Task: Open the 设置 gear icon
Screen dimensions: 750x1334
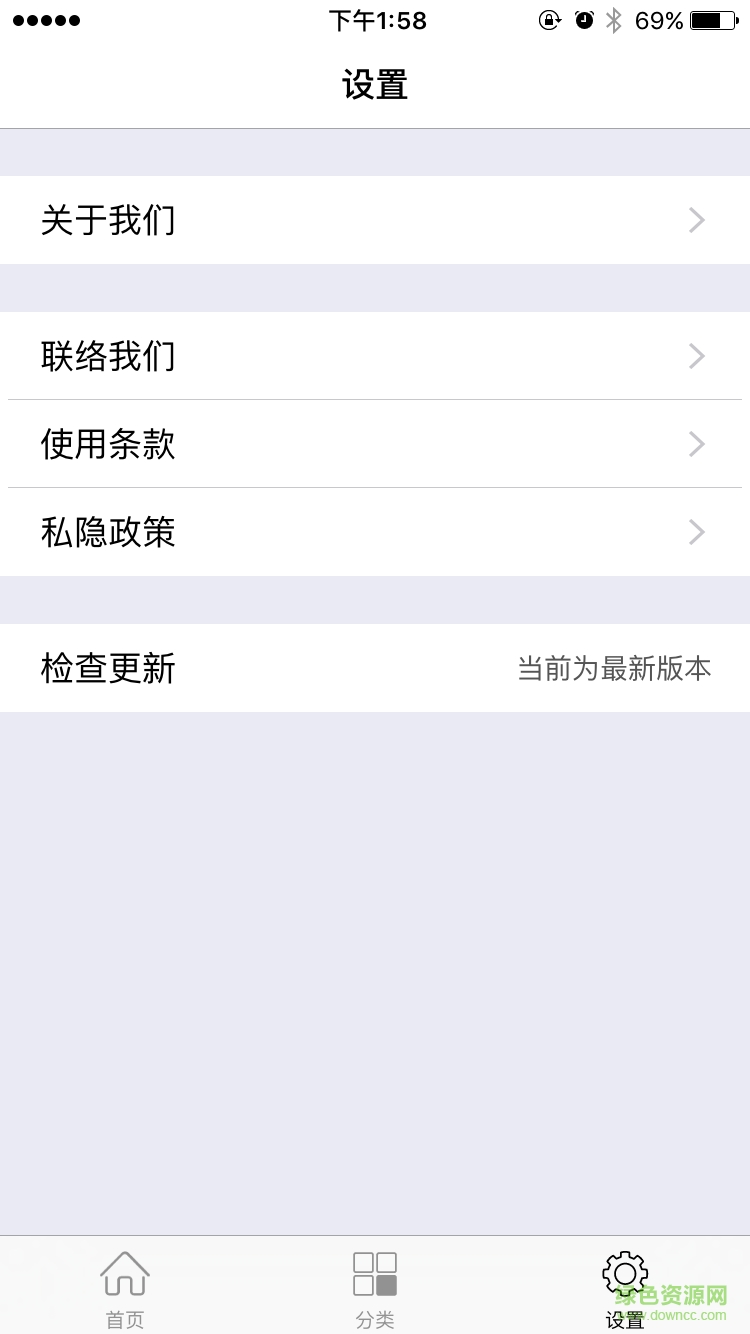Action: 624,1270
